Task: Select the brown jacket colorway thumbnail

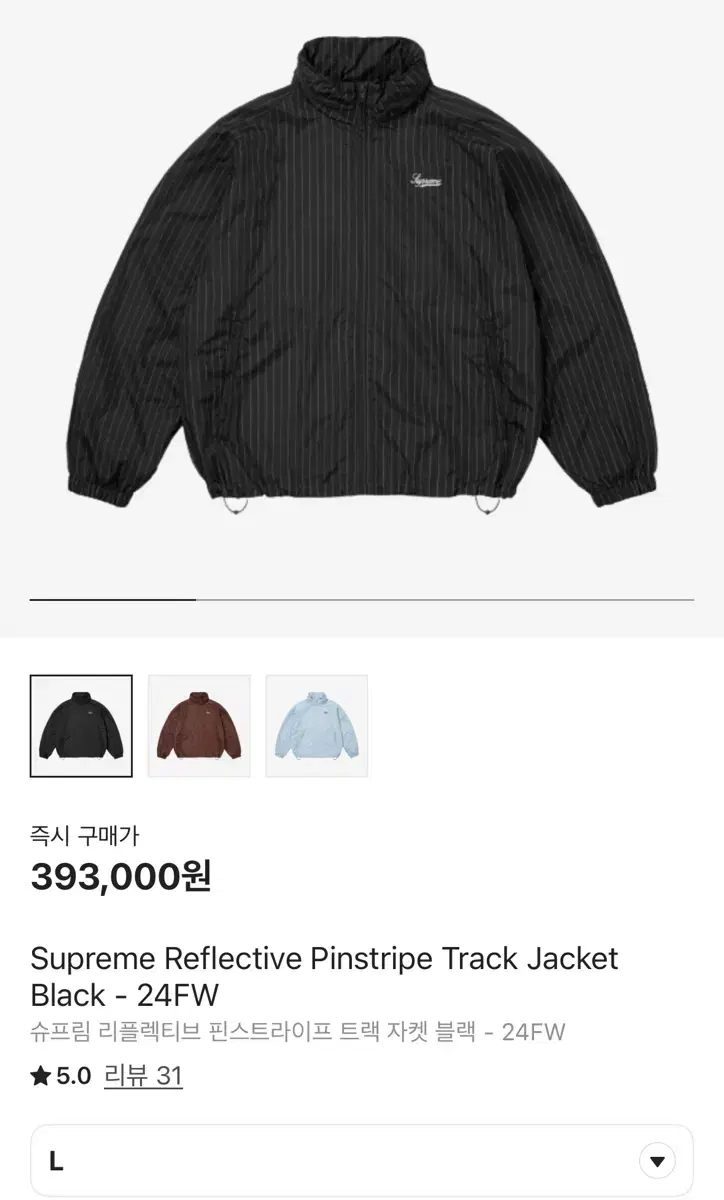Action: (x=199, y=725)
